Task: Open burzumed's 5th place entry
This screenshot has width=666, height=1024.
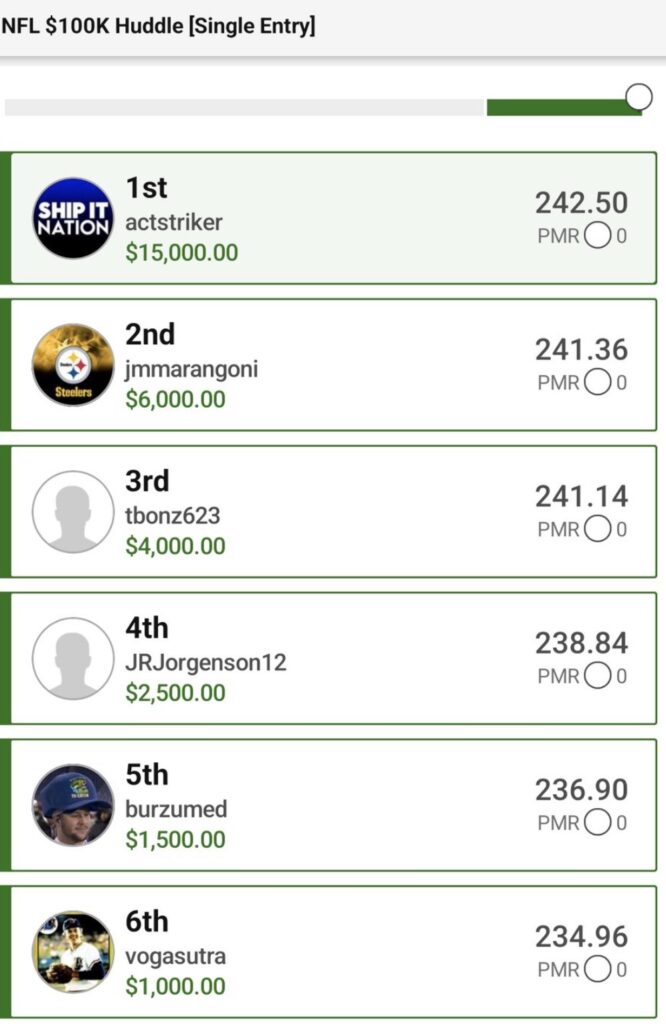Action: coord(333,805)
